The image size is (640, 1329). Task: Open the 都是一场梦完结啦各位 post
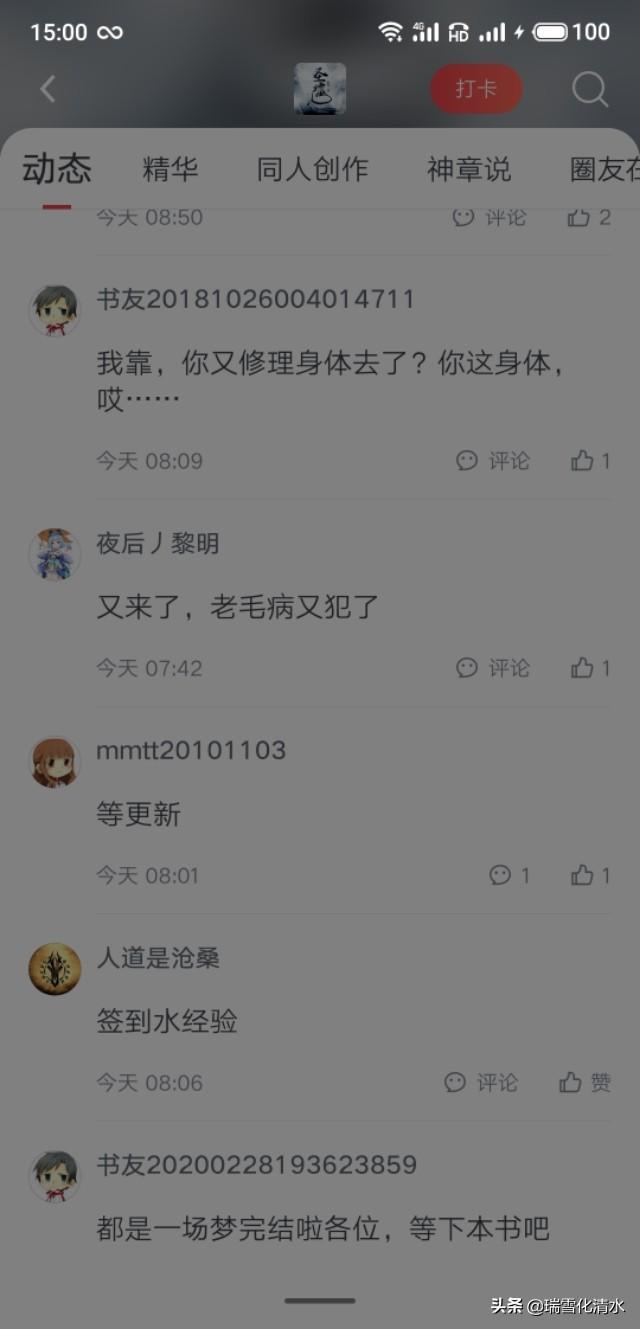323,1228
